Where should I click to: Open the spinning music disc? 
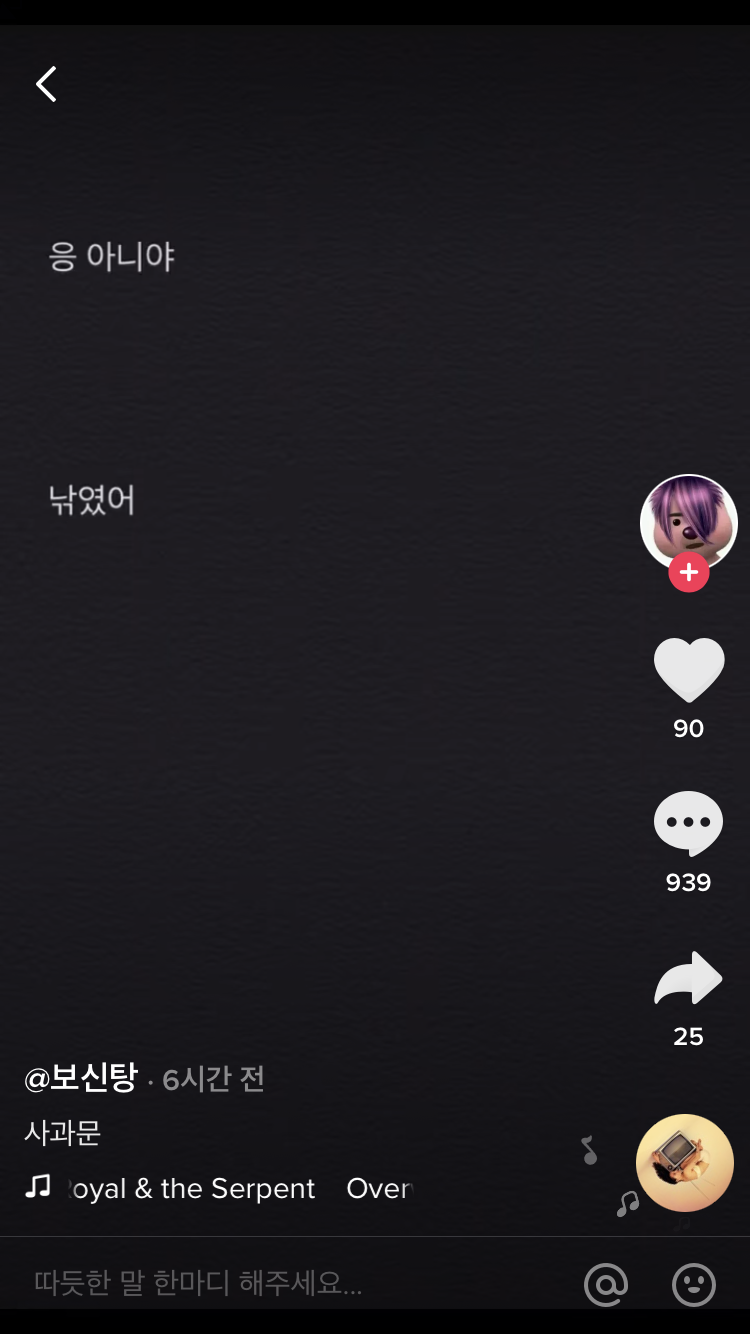685,1163
